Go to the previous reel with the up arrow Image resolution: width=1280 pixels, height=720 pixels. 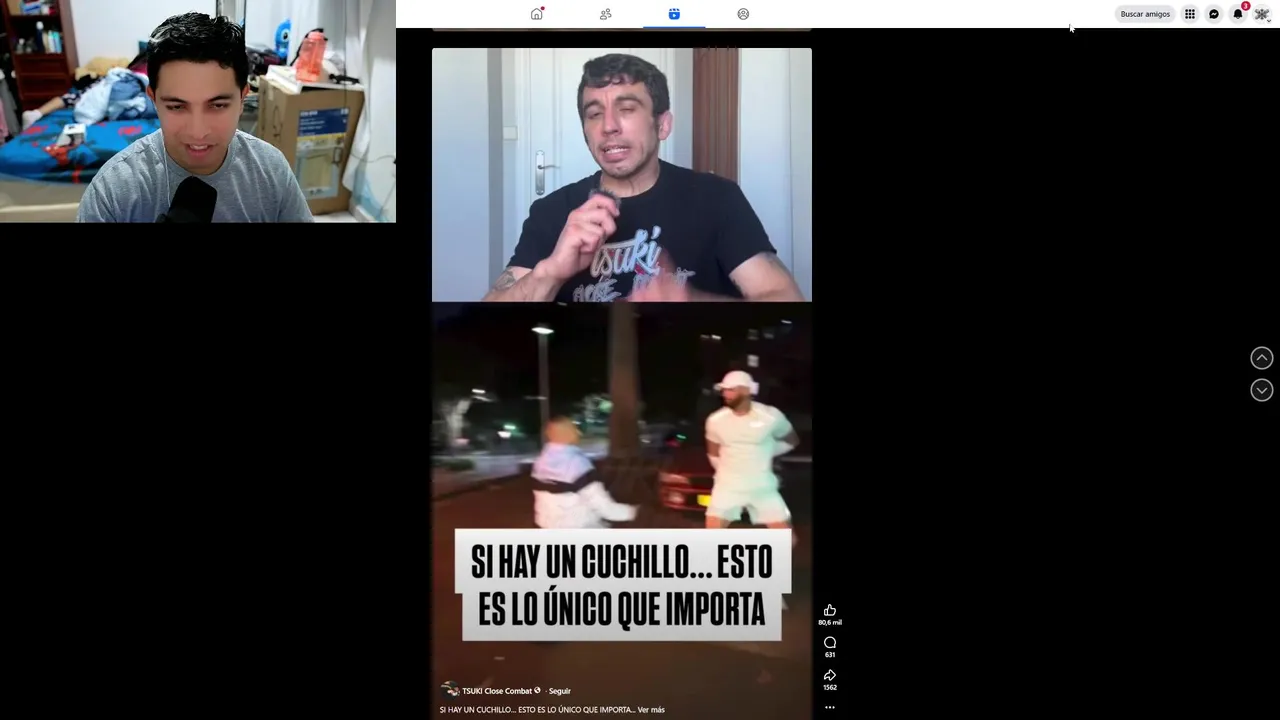[1262, 358]
